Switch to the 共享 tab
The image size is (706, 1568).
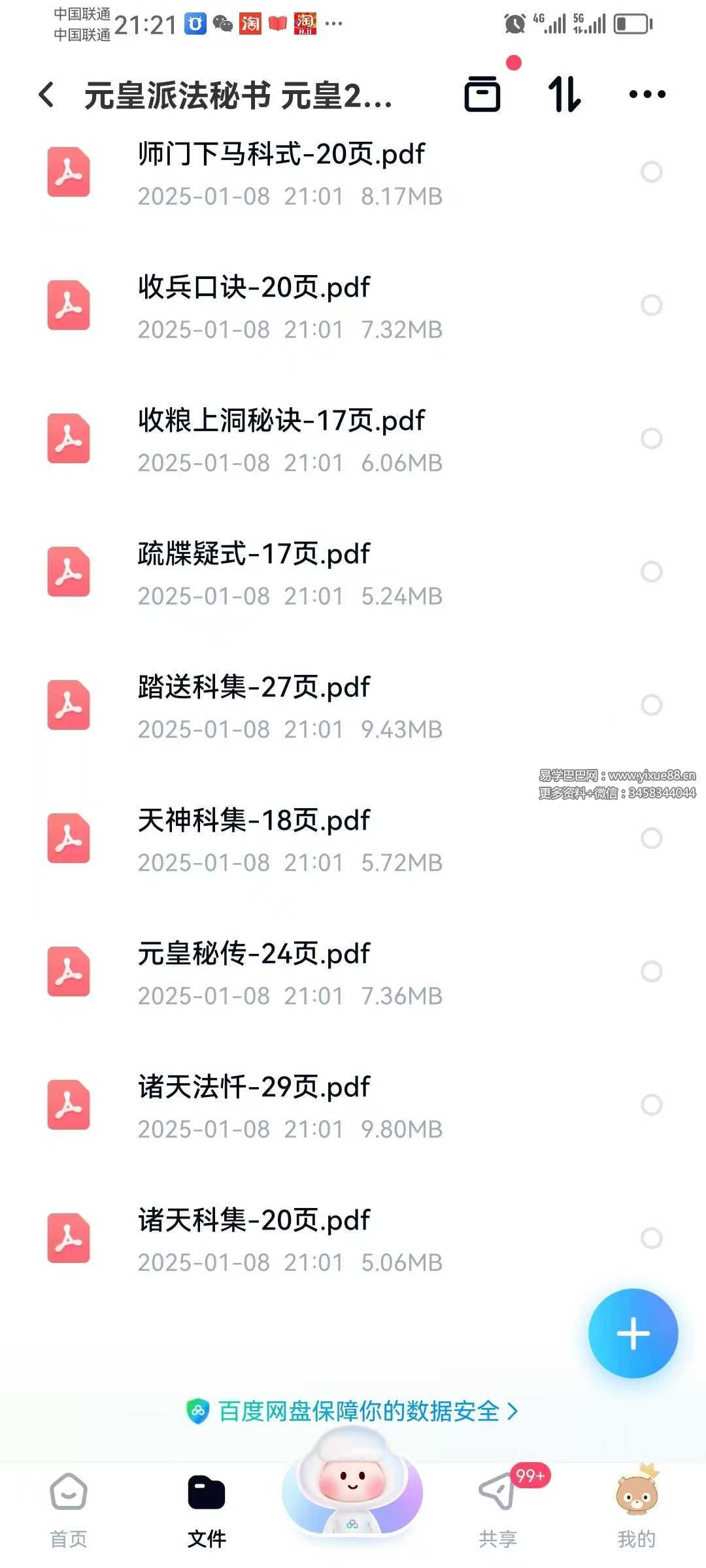498,1511
